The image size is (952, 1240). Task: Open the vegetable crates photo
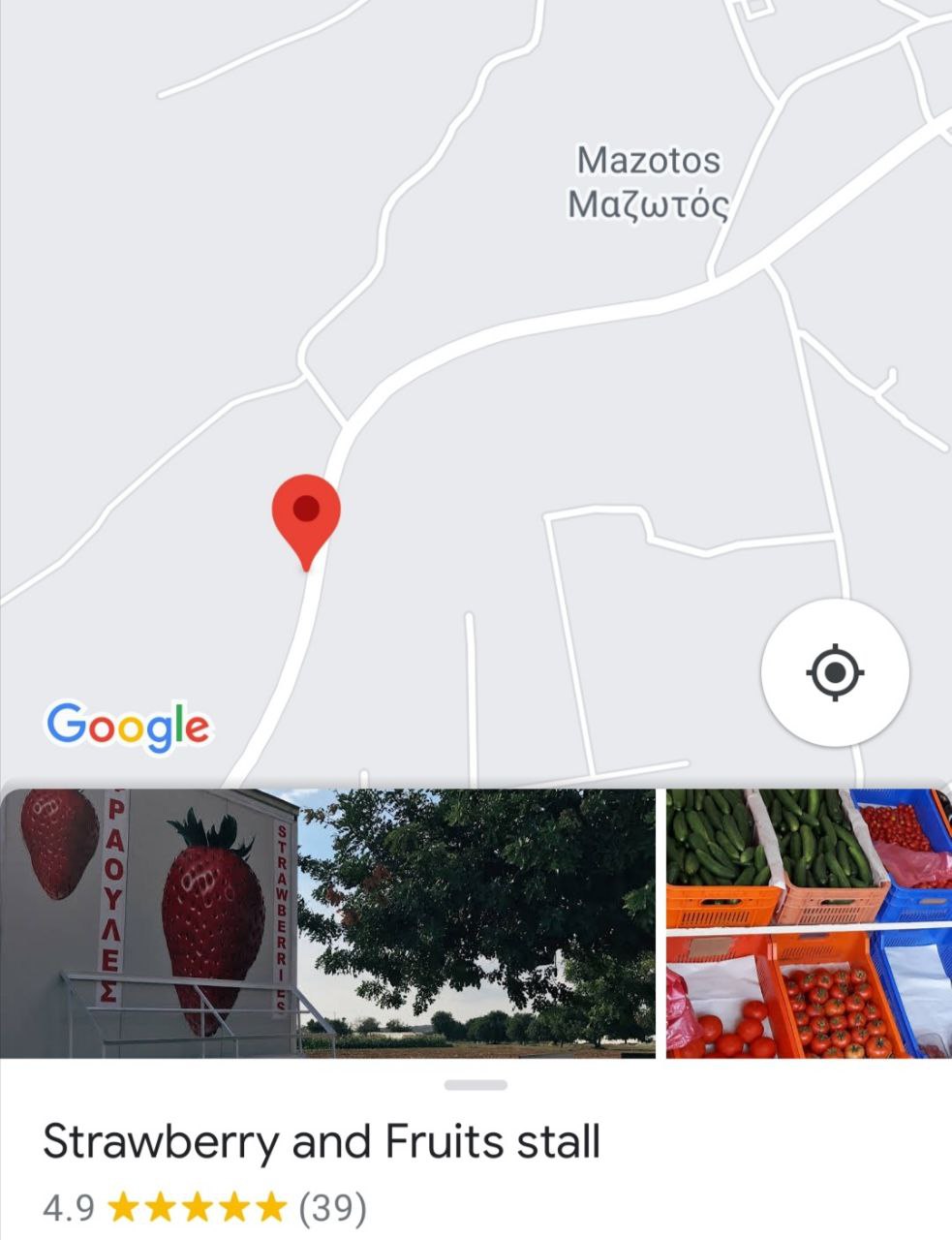pos(809,923)
